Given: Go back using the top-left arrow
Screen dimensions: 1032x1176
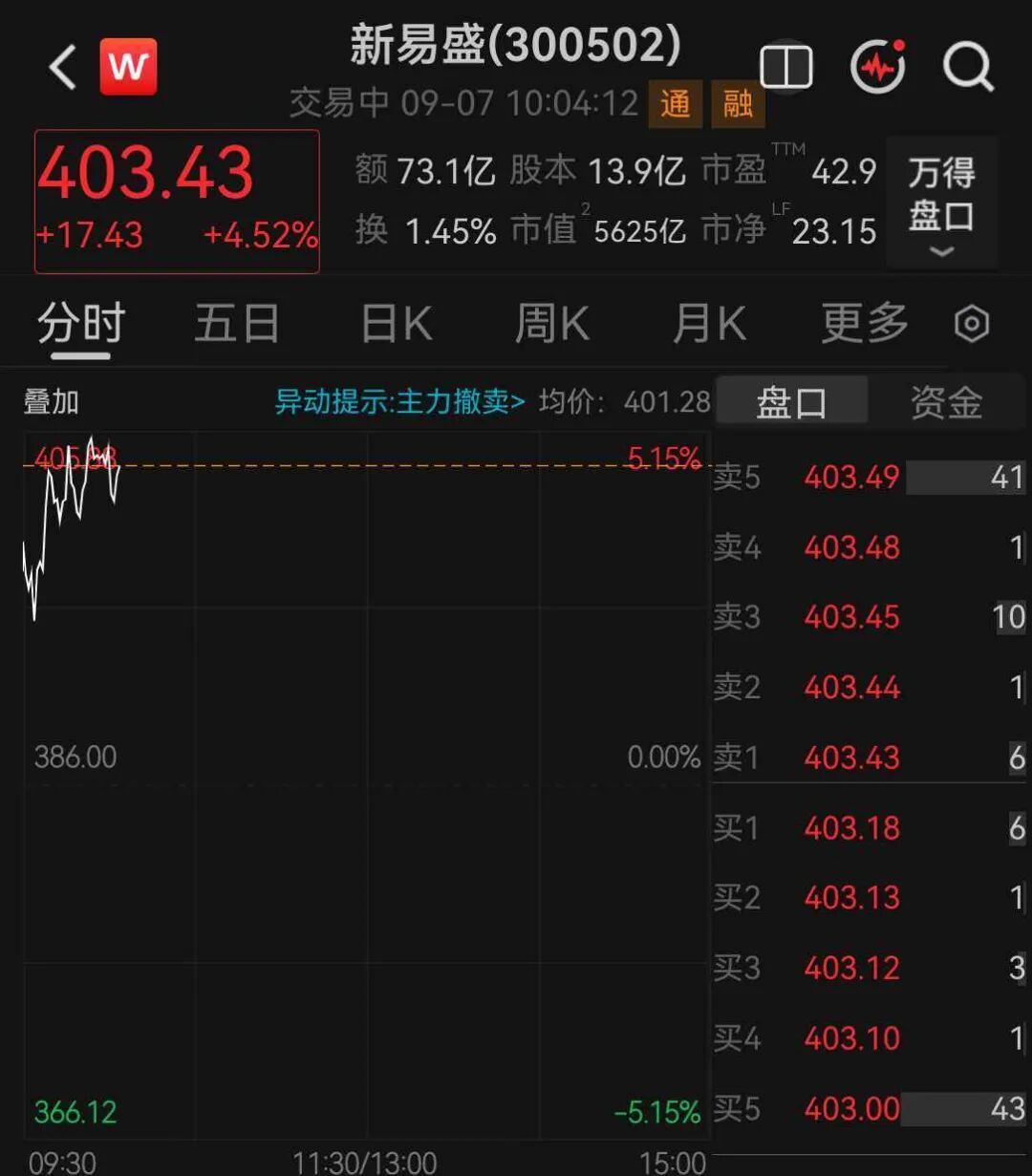Looking at the screenshot, I should pyautogui.click(x=63, y=68).
